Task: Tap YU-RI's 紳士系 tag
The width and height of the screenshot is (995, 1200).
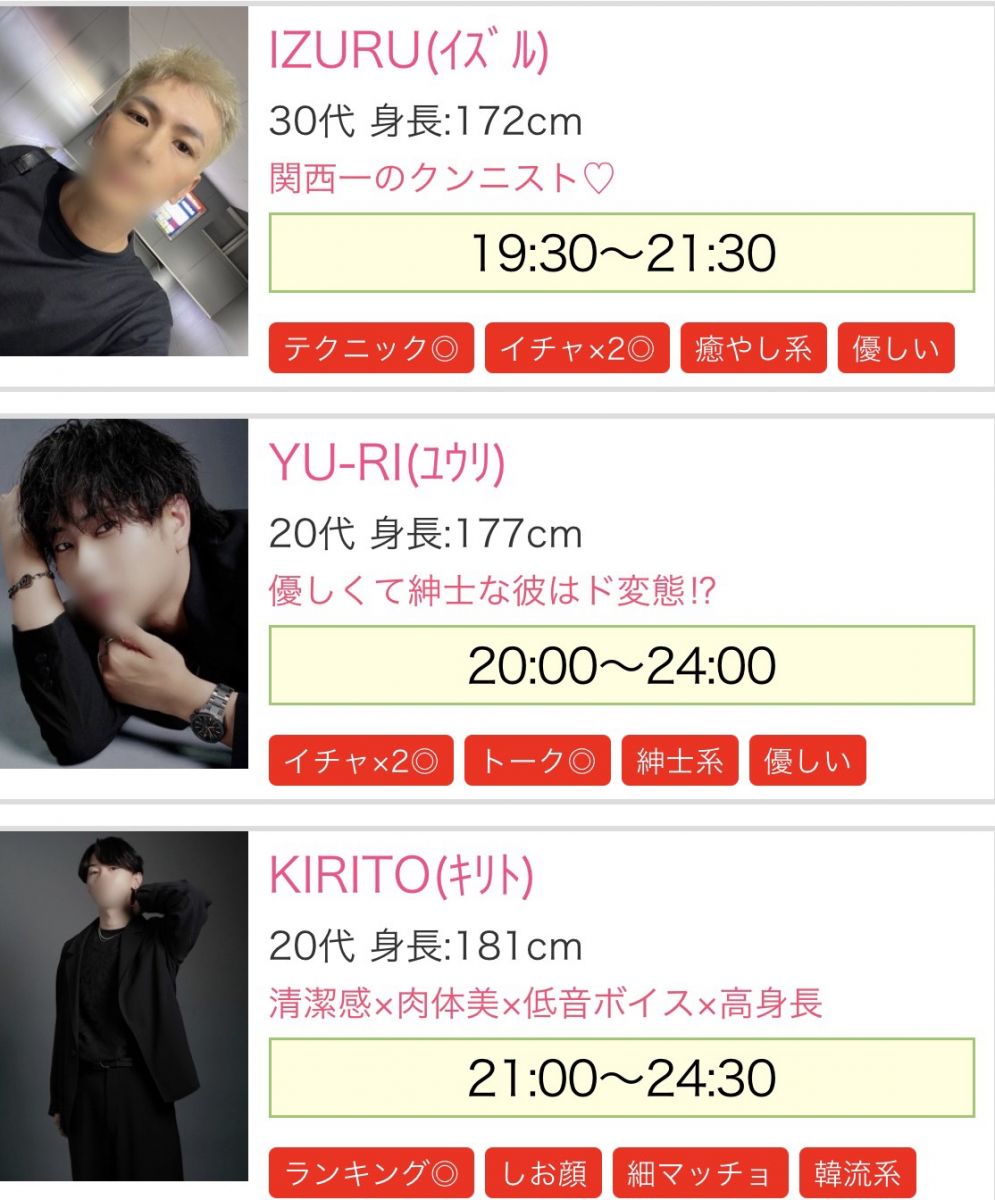Action: coord(680,761)
